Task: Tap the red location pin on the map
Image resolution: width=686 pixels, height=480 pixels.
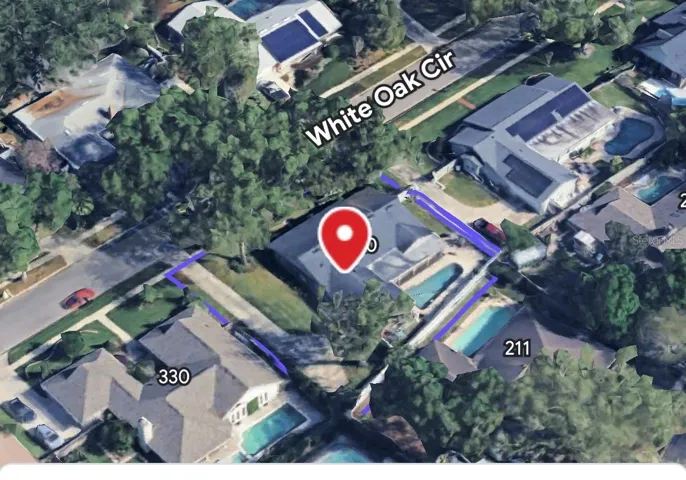Action: click(345, 238)
